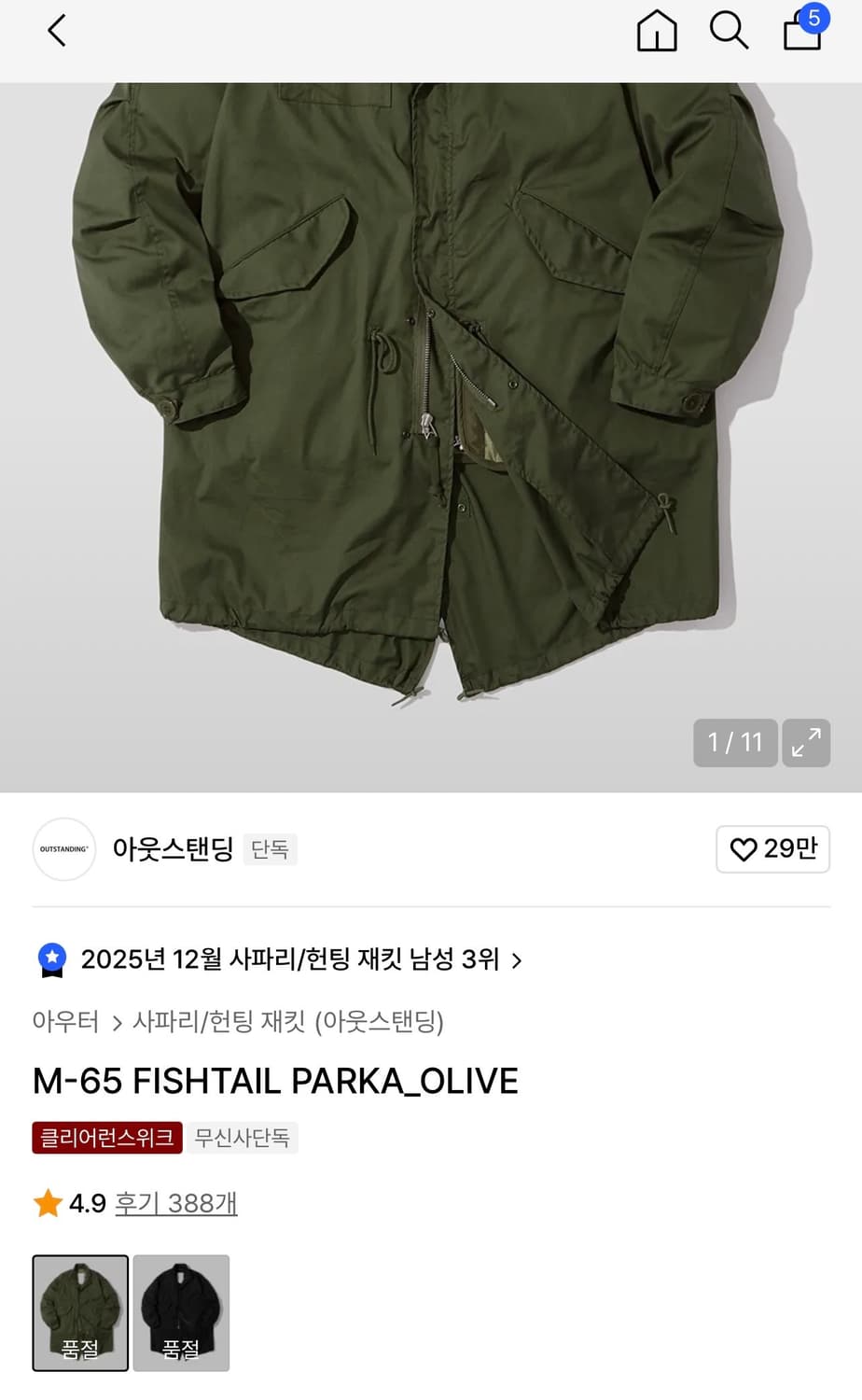Tap the search magnifier icon
This screenshot has height=1400, width=862.
pos(728,30)
